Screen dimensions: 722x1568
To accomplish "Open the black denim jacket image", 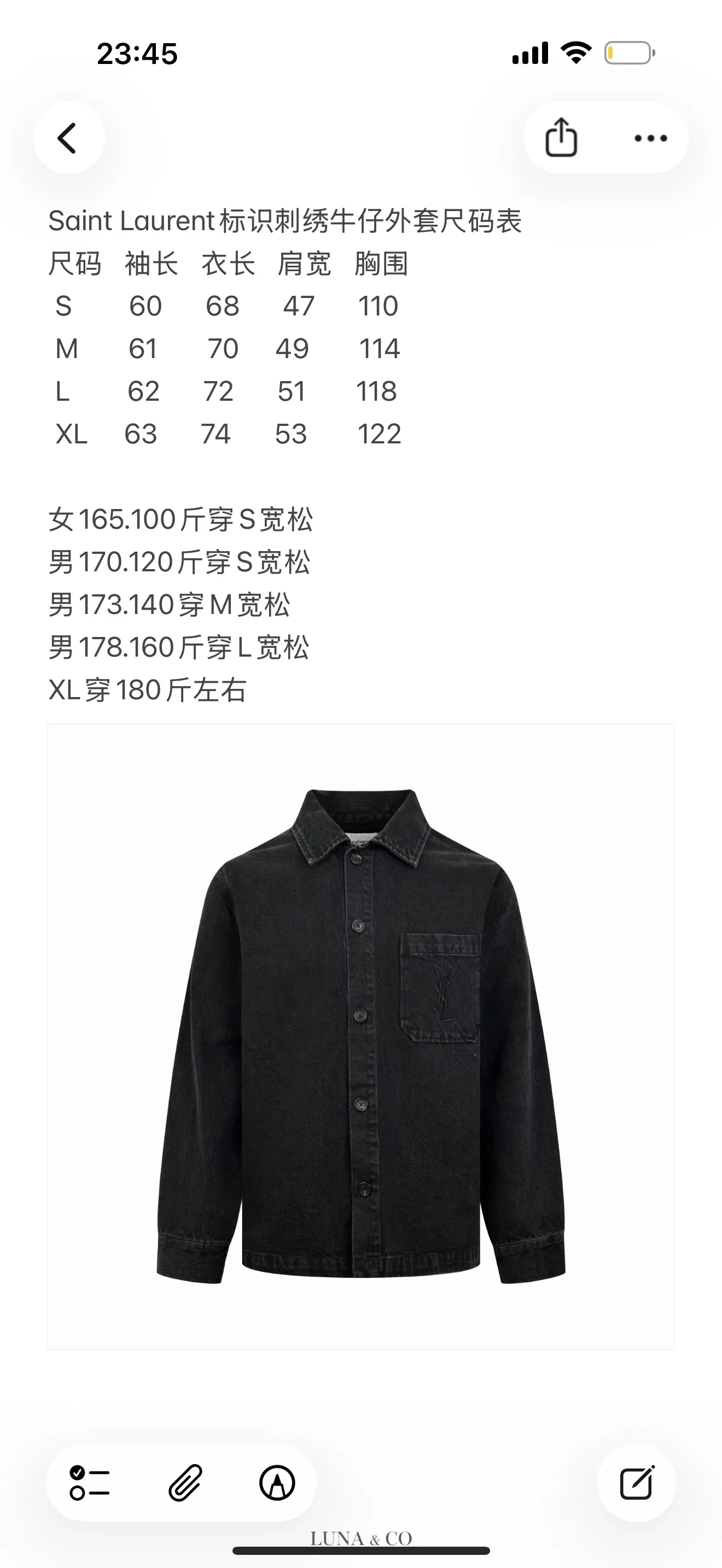I will click(361, 1036).
